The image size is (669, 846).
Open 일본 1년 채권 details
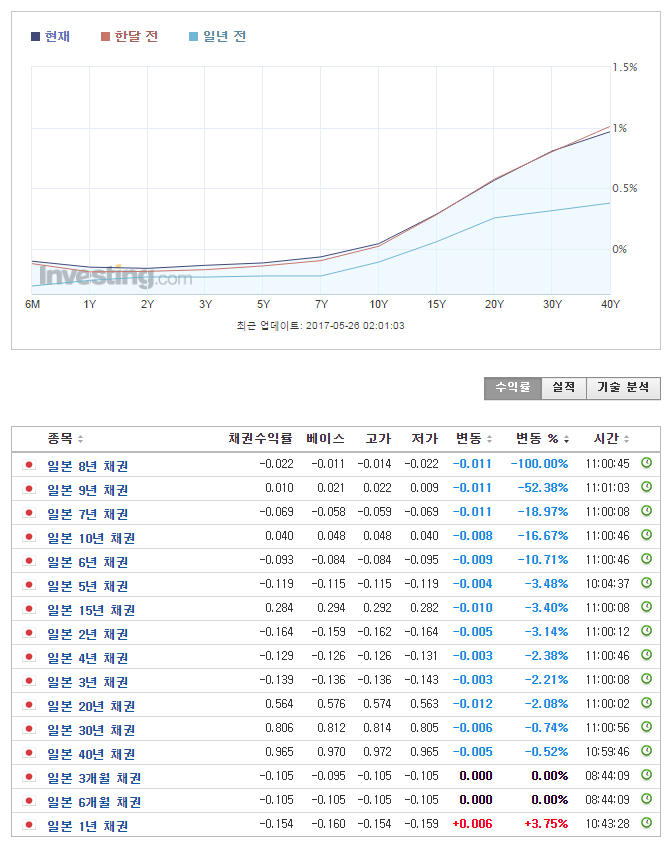(x=88, y=826)
